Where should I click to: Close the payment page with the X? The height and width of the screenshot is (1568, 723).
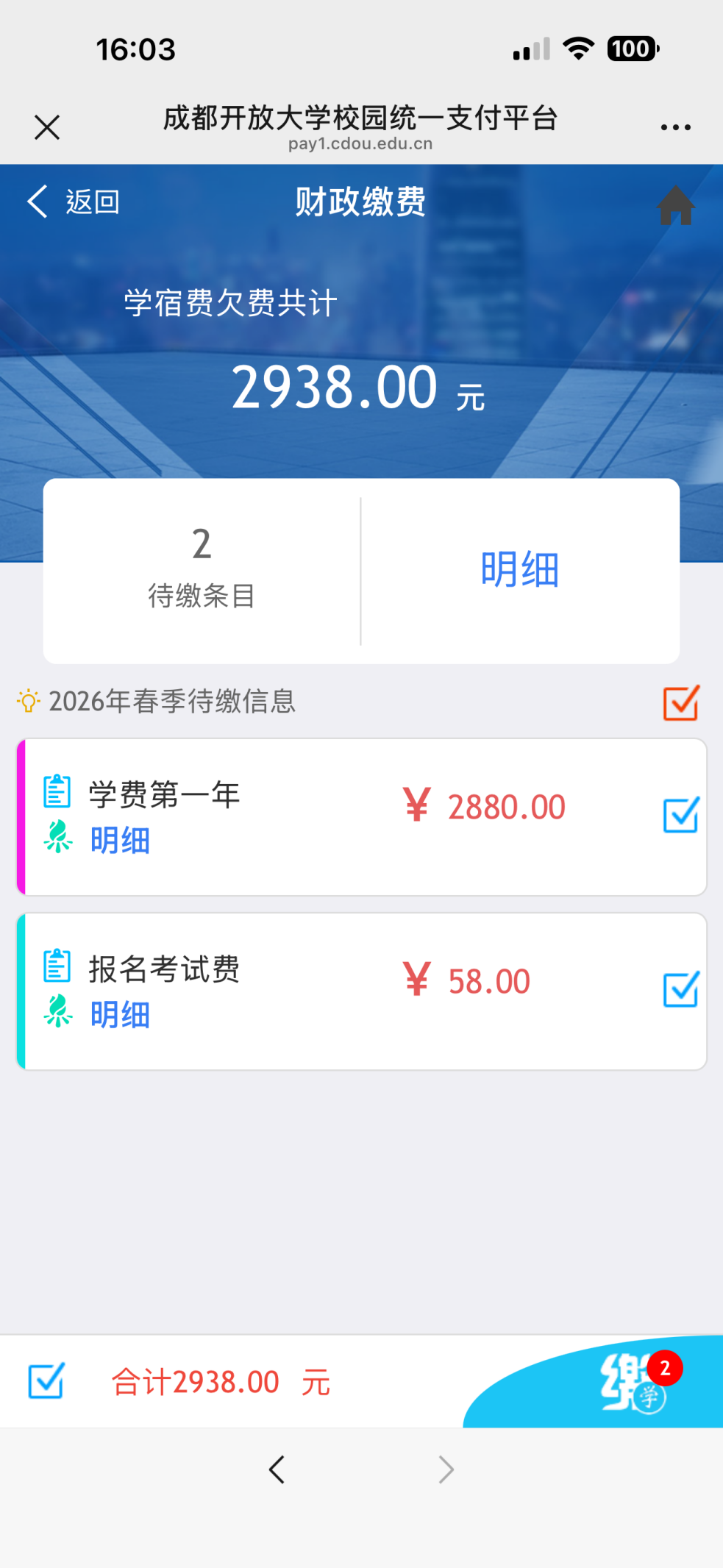click(x=47, y=126)
